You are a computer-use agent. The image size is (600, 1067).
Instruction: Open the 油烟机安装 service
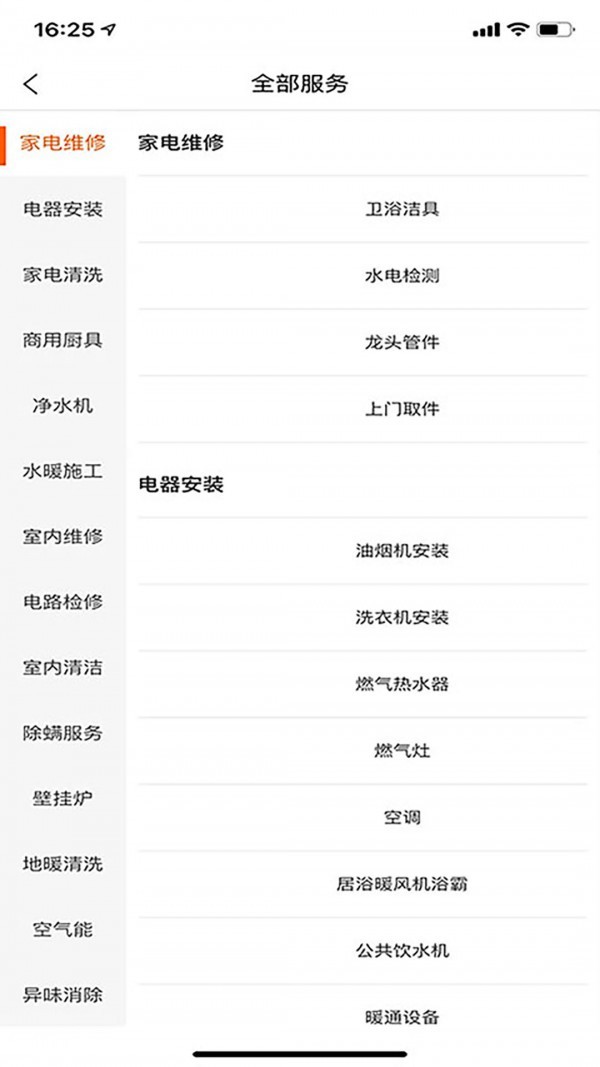[x=363, y=551]
